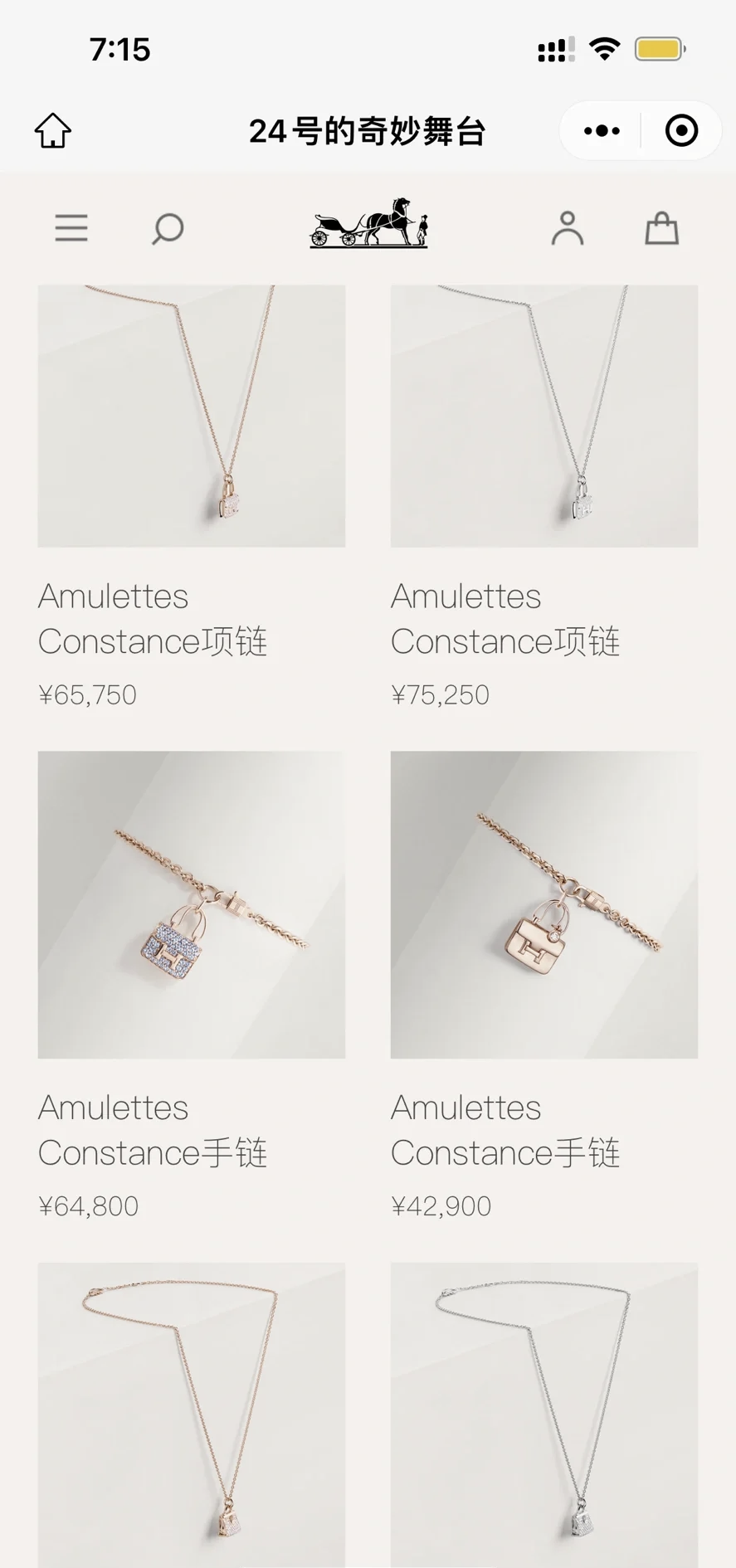The height and width of the screenshot is (1568, 736).
Task: Close the mini program with target icon
Action: click(681, 131)
